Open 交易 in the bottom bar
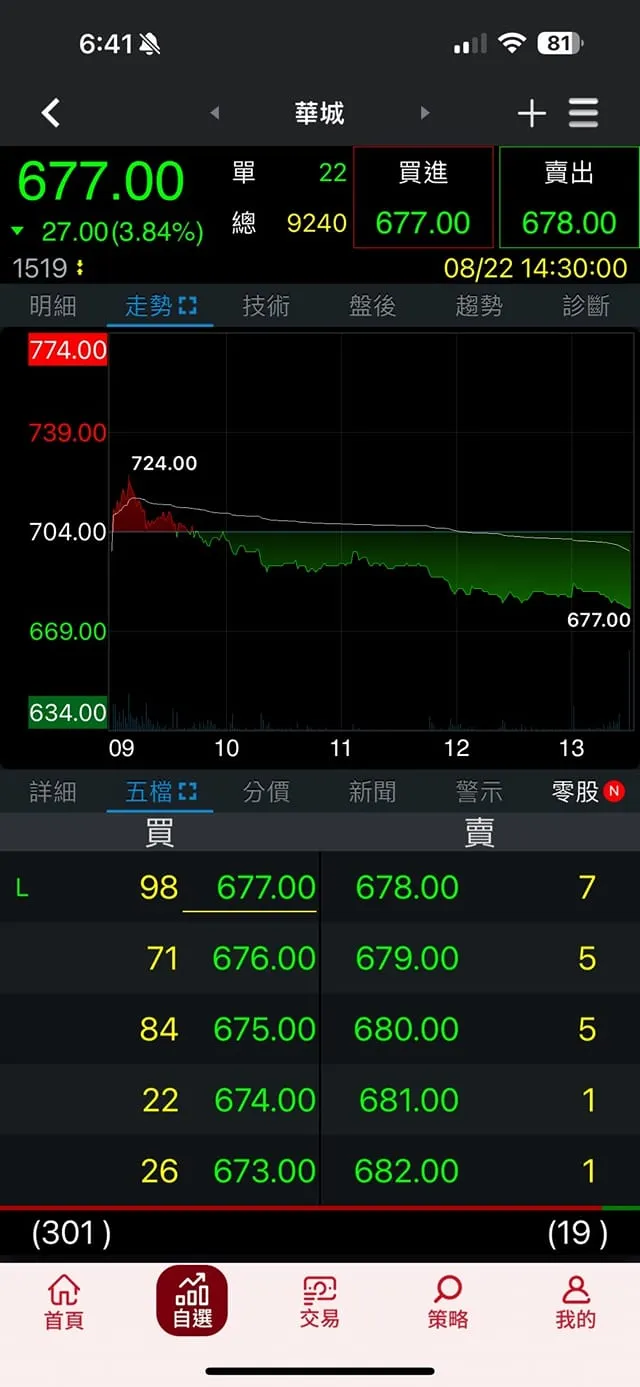The width and height of the screenshot is (640, 1387). [x=320, y=1301]
